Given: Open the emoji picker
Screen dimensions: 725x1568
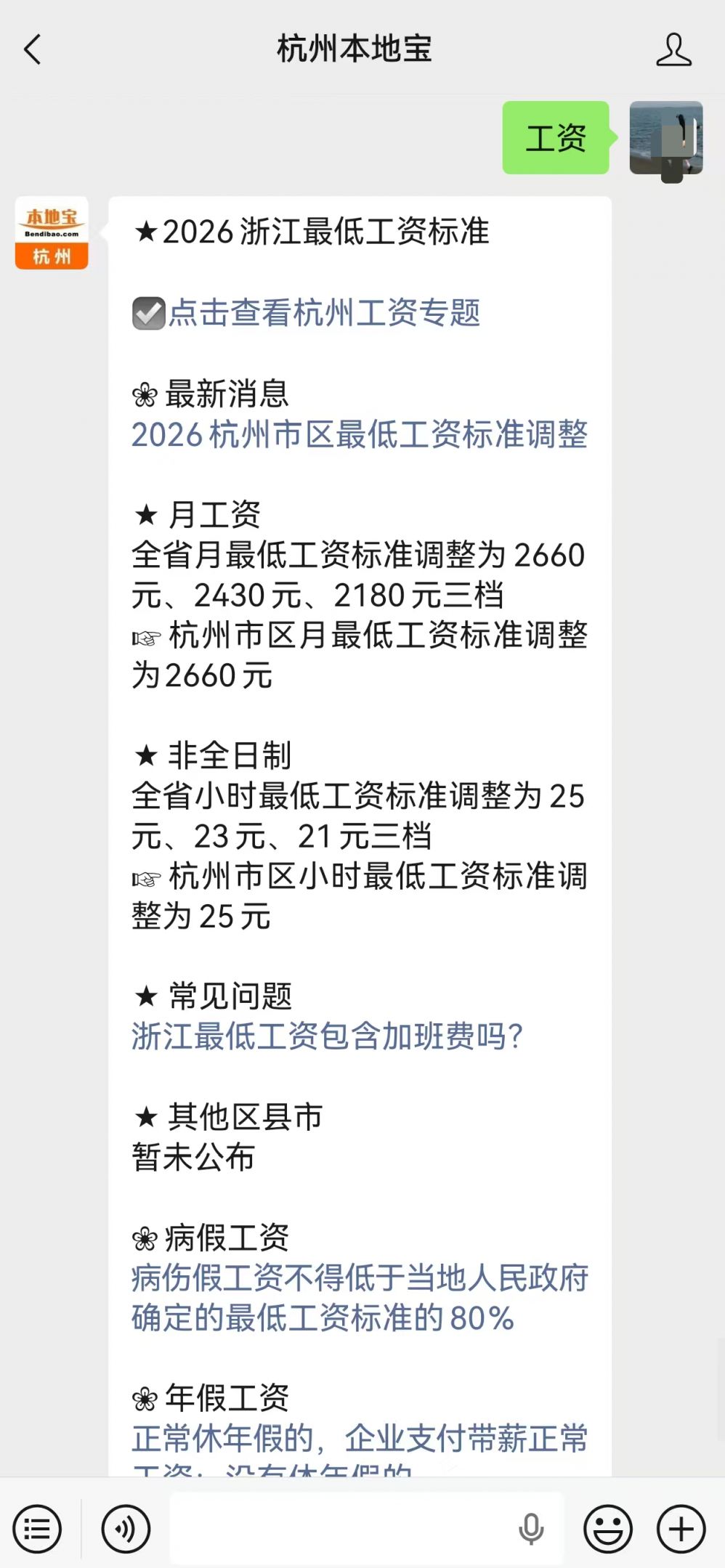Looking at the screenshot, I should point(608,1530).
